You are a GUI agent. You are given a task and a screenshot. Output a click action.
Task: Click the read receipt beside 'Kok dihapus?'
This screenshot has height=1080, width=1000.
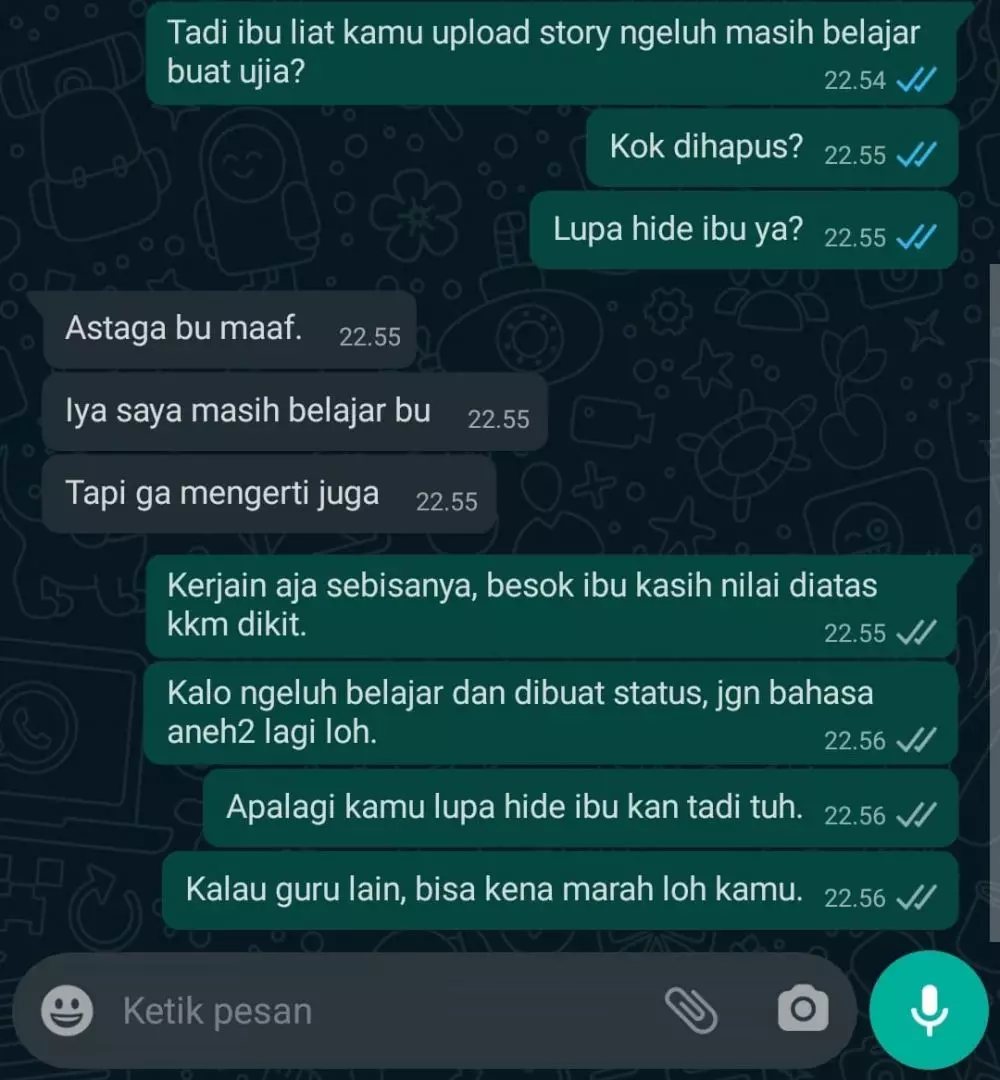tap(918, 154)
